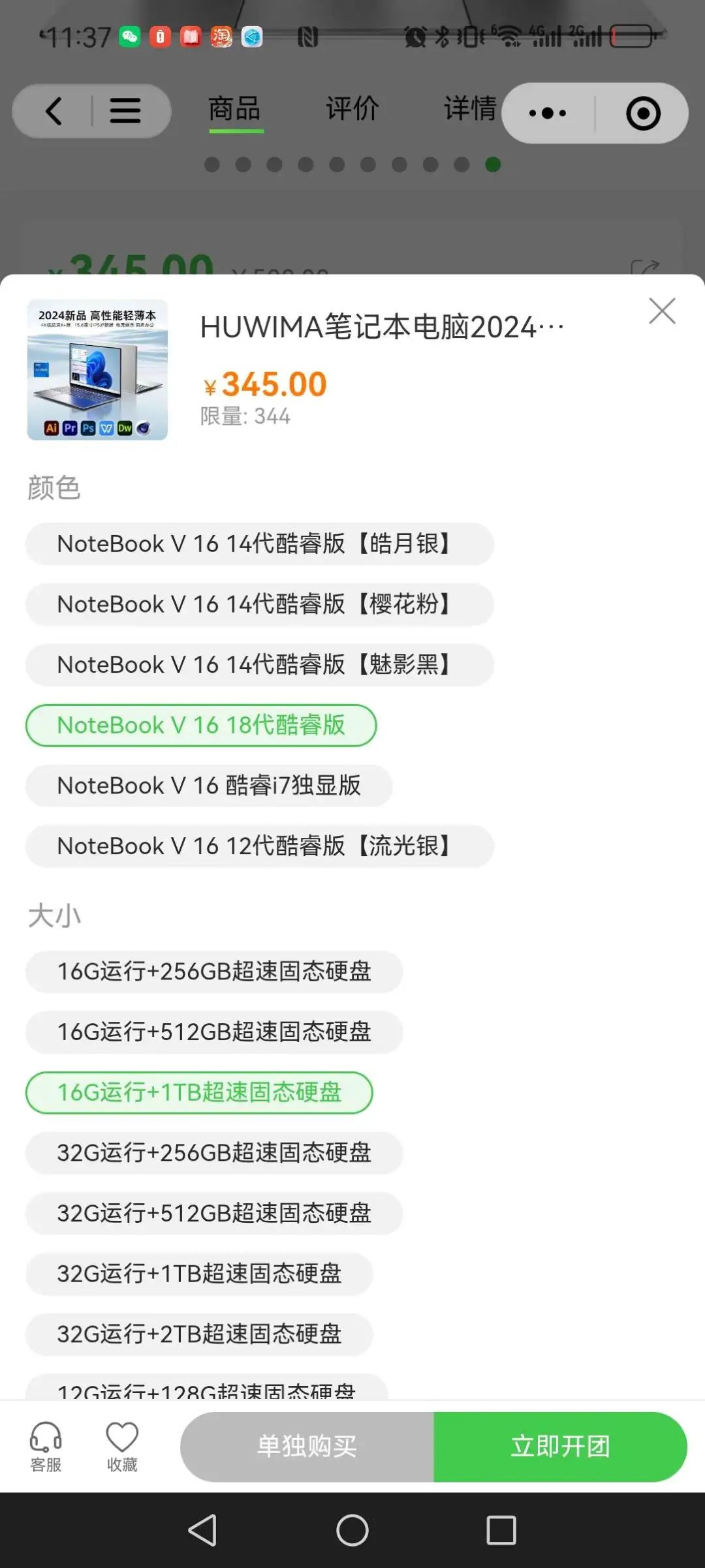Go to the system home screen
The width and height of the screenshot is (705, 1568).
(352, 1530)
